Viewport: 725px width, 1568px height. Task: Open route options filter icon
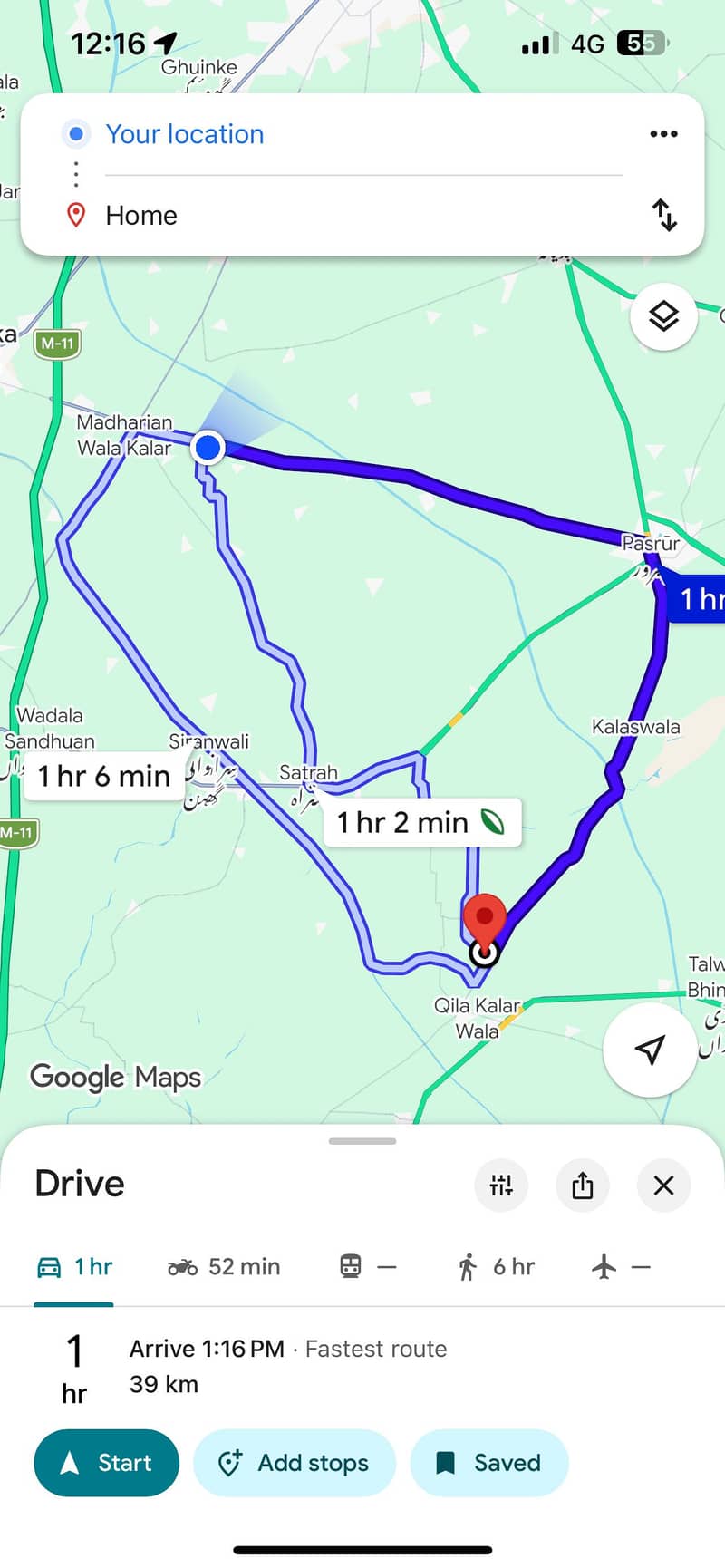tap(501, 1185)
